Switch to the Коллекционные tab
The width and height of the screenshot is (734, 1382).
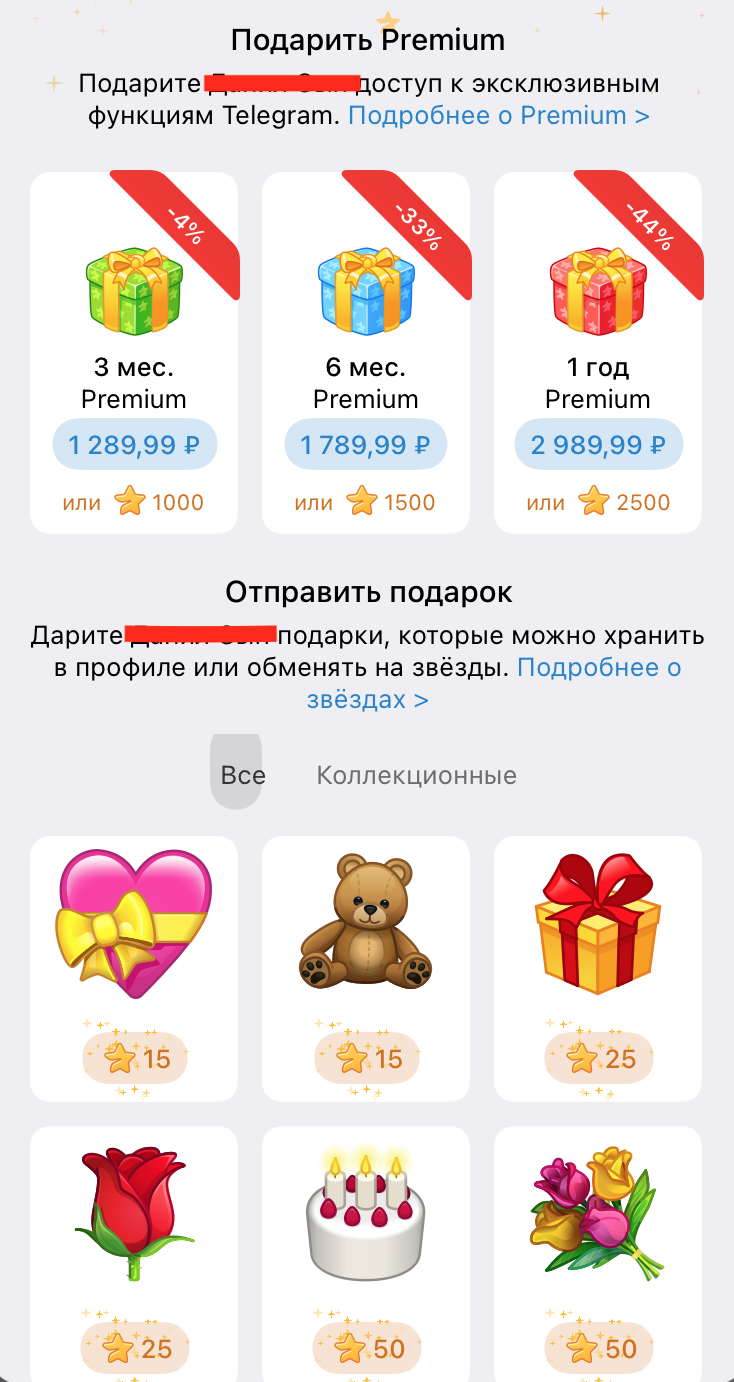(x=416, y=774)
